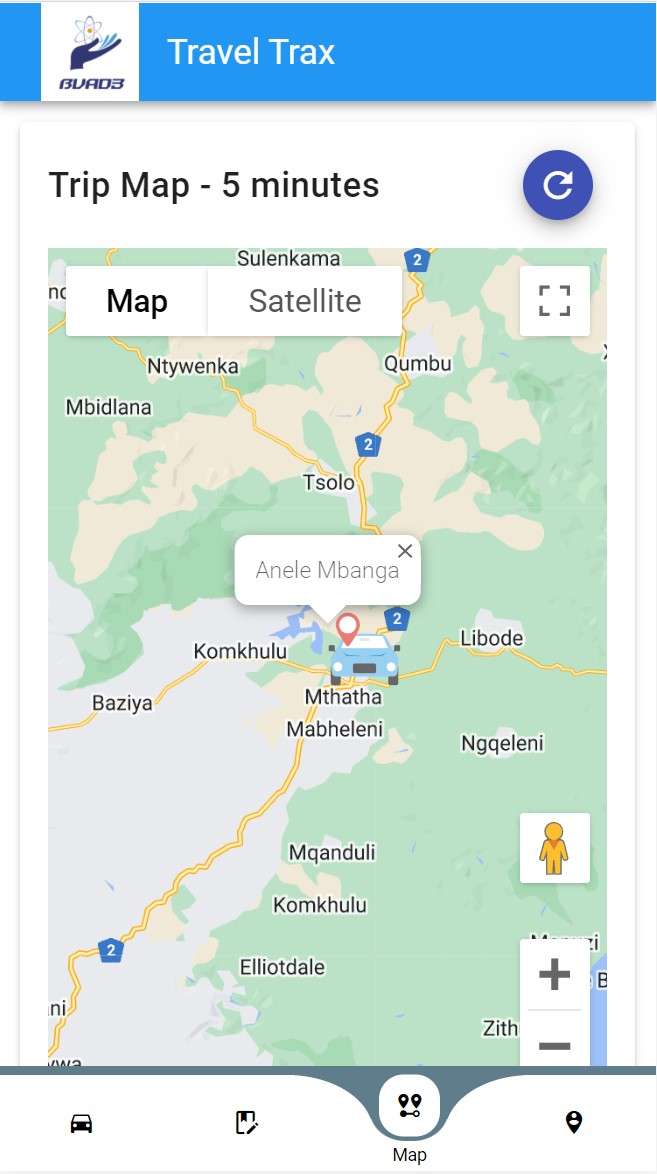Tap the car marker near Mthatha

(x=364, y=660)
